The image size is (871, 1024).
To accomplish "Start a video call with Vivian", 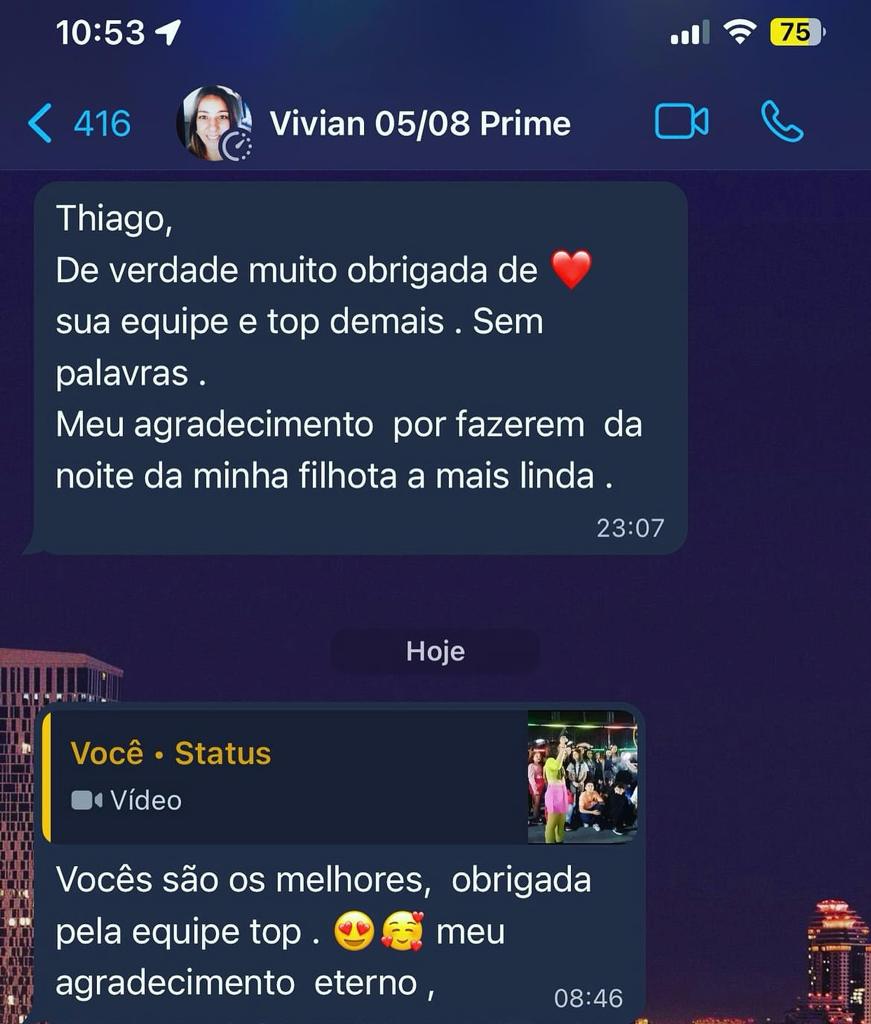I will 681,122.
